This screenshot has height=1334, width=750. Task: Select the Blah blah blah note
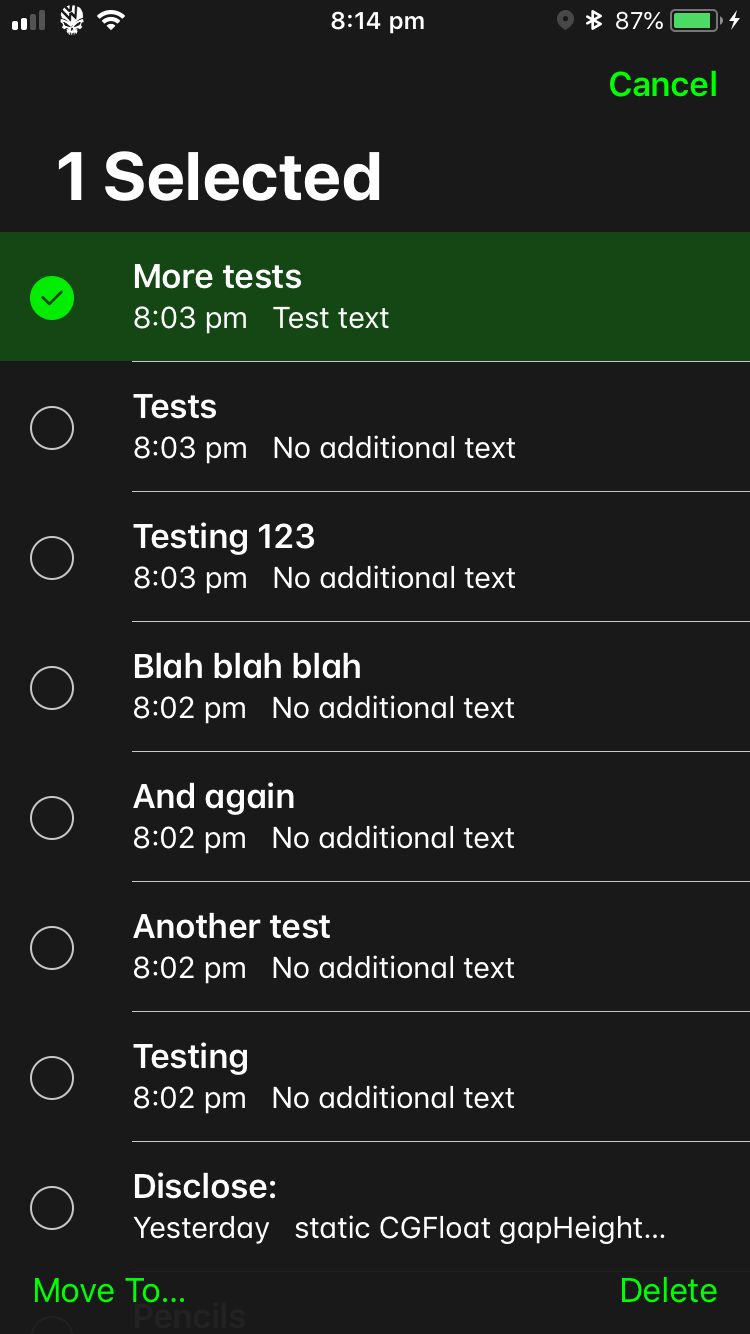pyautogui.click(x=375, y=687)
